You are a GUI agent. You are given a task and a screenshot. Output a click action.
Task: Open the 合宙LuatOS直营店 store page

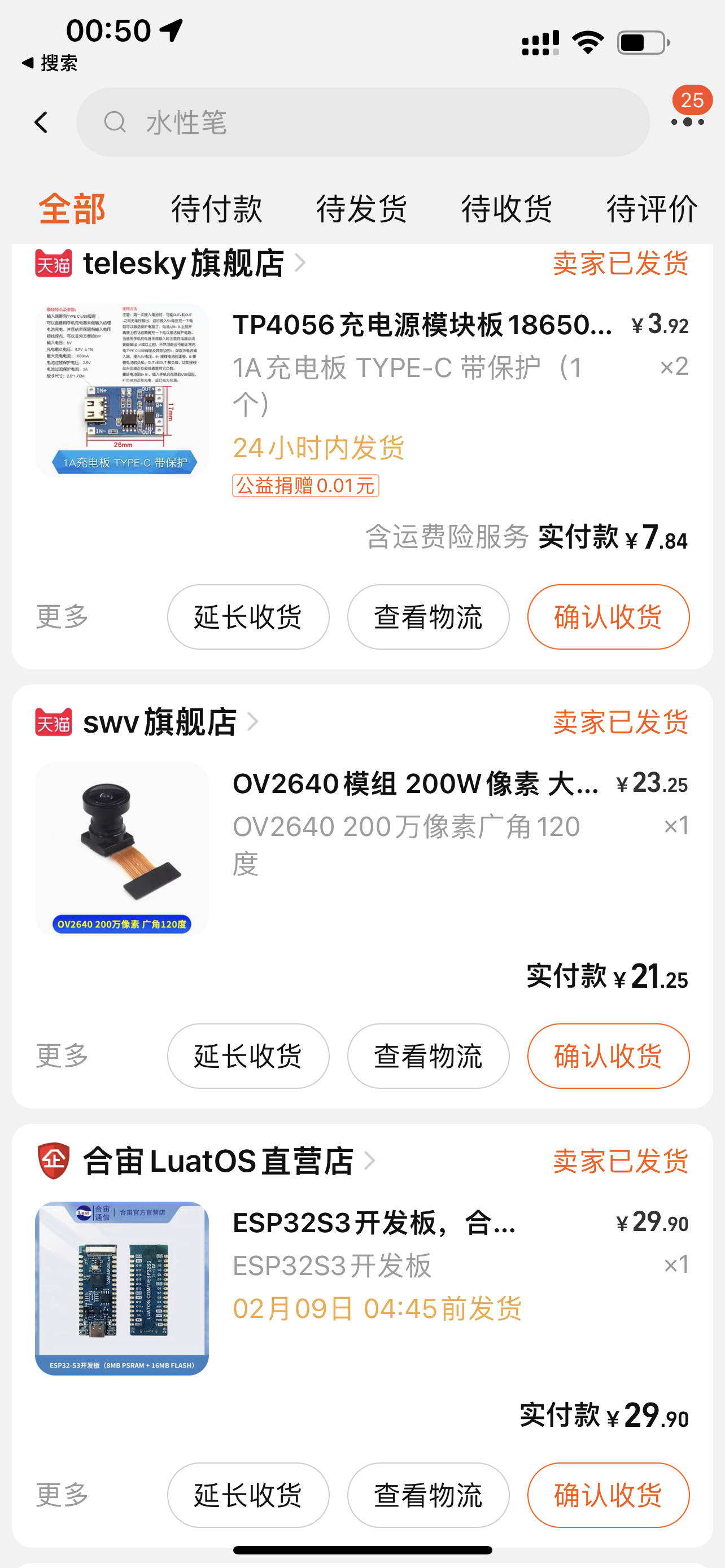click(218, 1161)
